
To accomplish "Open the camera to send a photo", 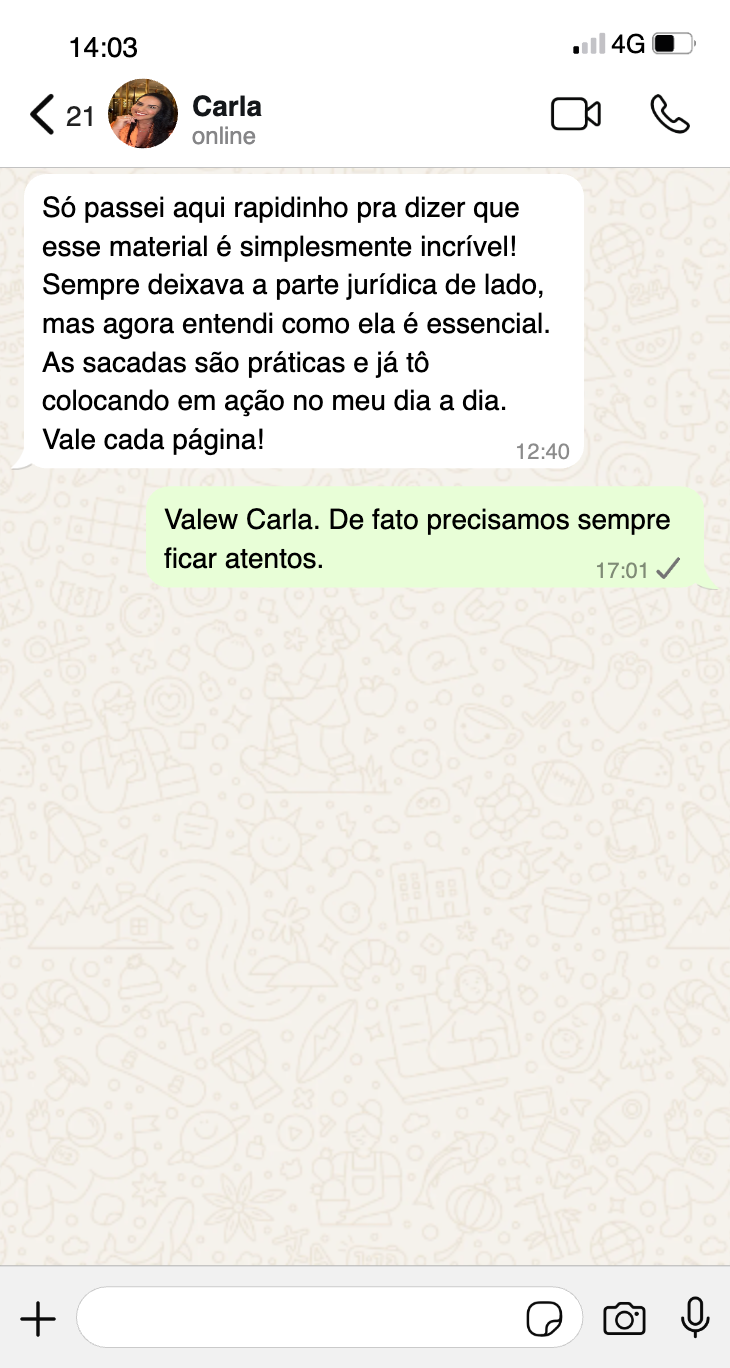I will [x=624, y=1319].
